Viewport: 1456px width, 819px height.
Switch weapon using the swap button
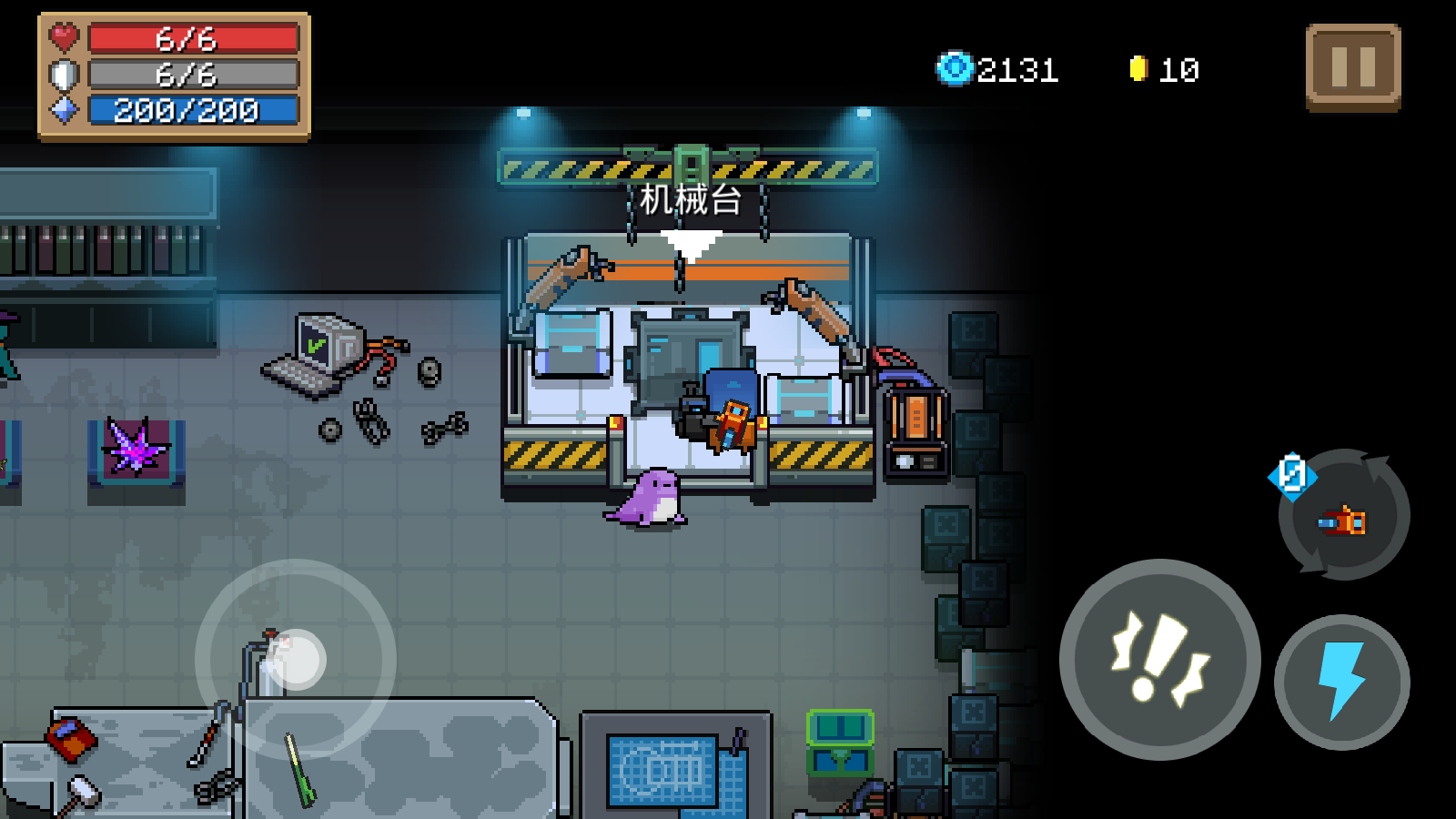coord(1344,516)
